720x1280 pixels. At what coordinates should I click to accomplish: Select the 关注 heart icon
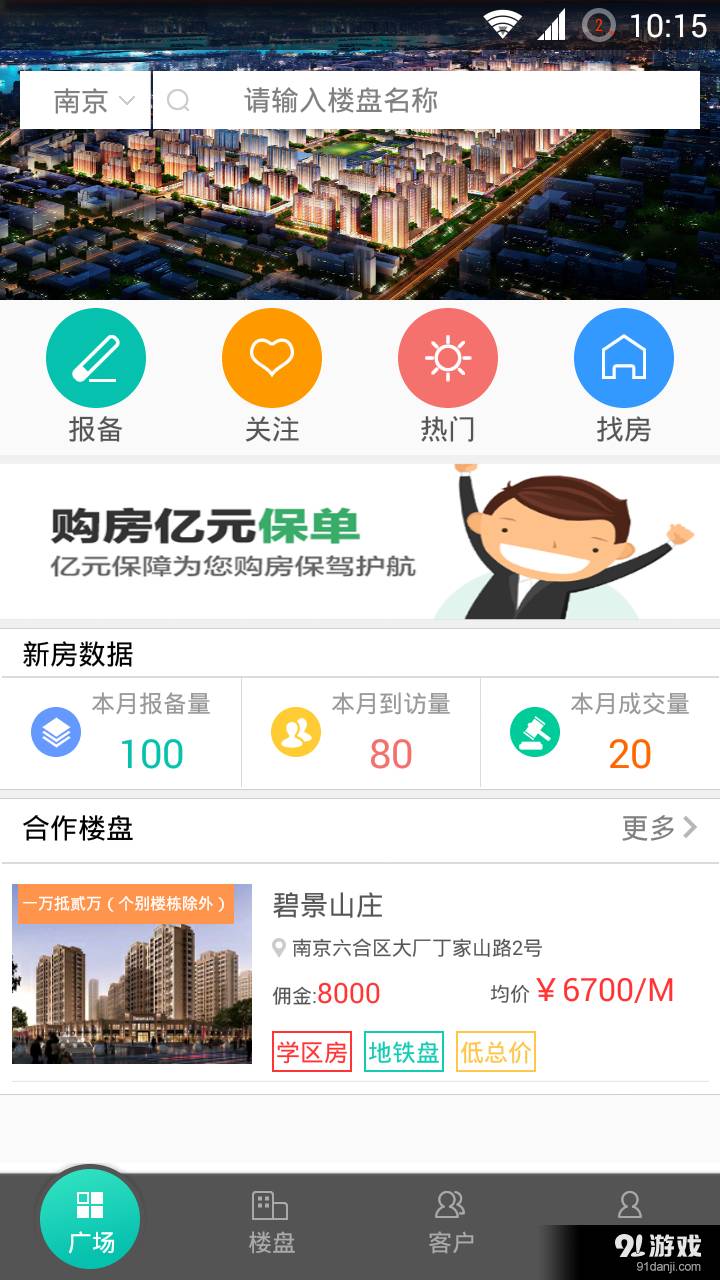[272, 357]
